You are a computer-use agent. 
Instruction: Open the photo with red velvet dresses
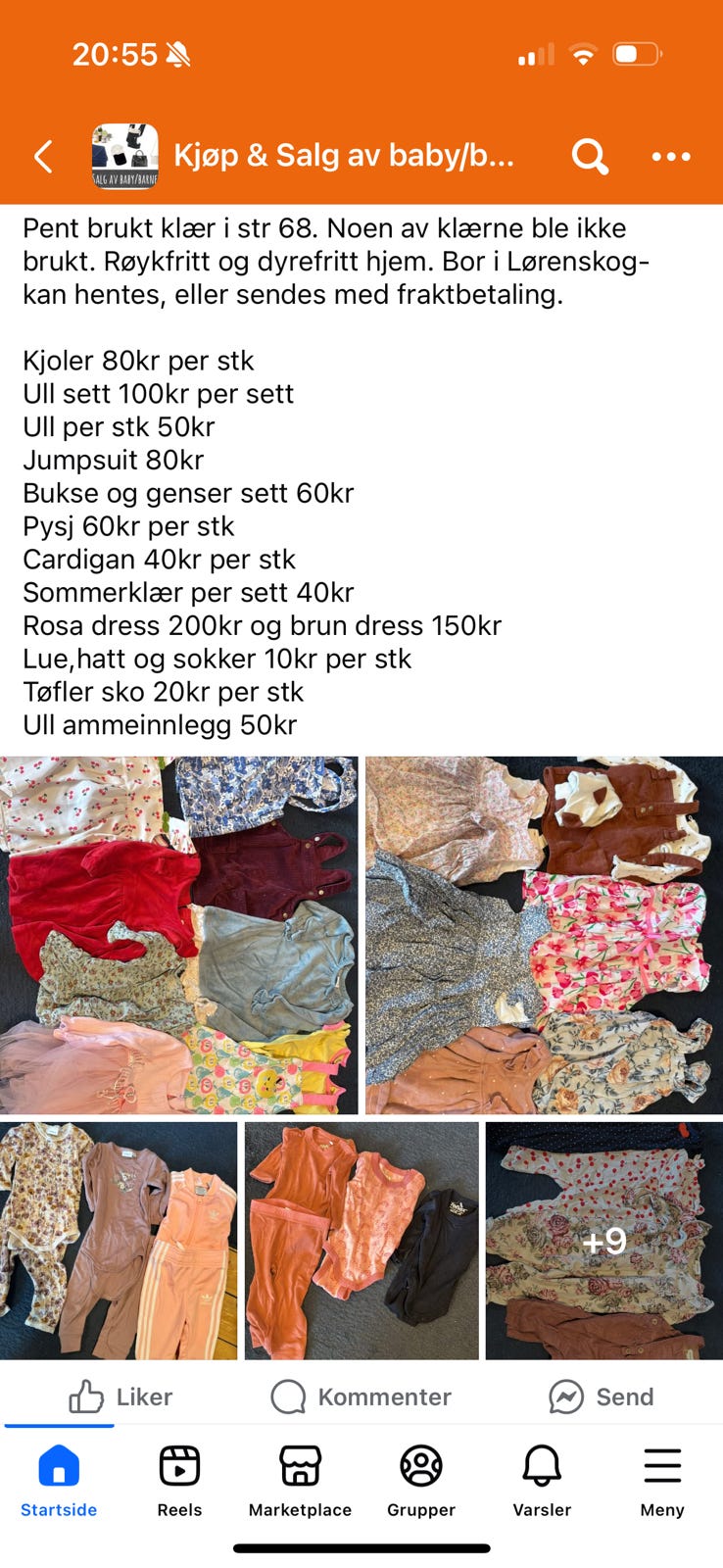[180, 933]
